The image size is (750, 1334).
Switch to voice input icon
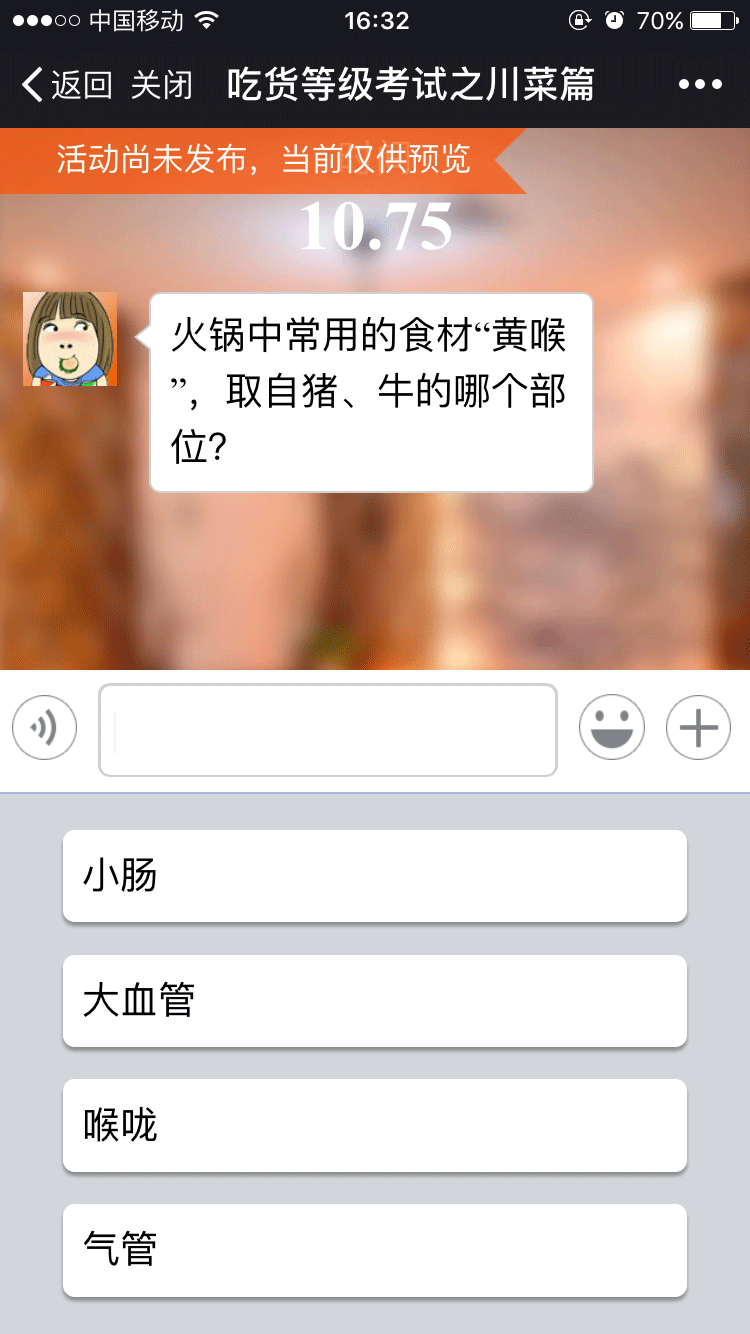tap(45, 727)
